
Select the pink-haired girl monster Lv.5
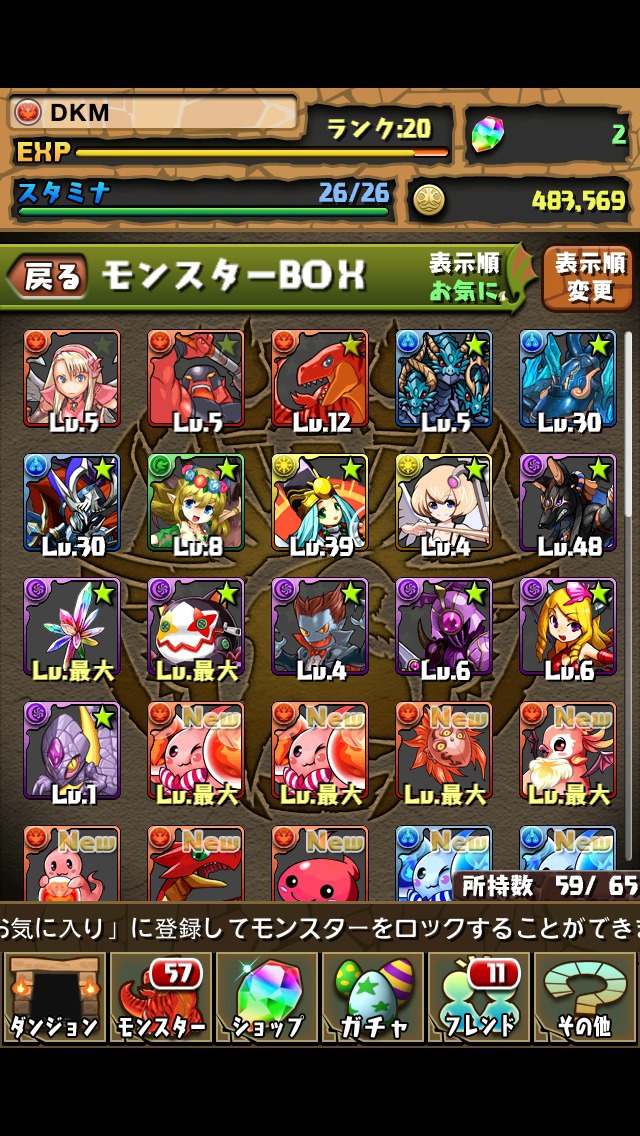[72, 380]
